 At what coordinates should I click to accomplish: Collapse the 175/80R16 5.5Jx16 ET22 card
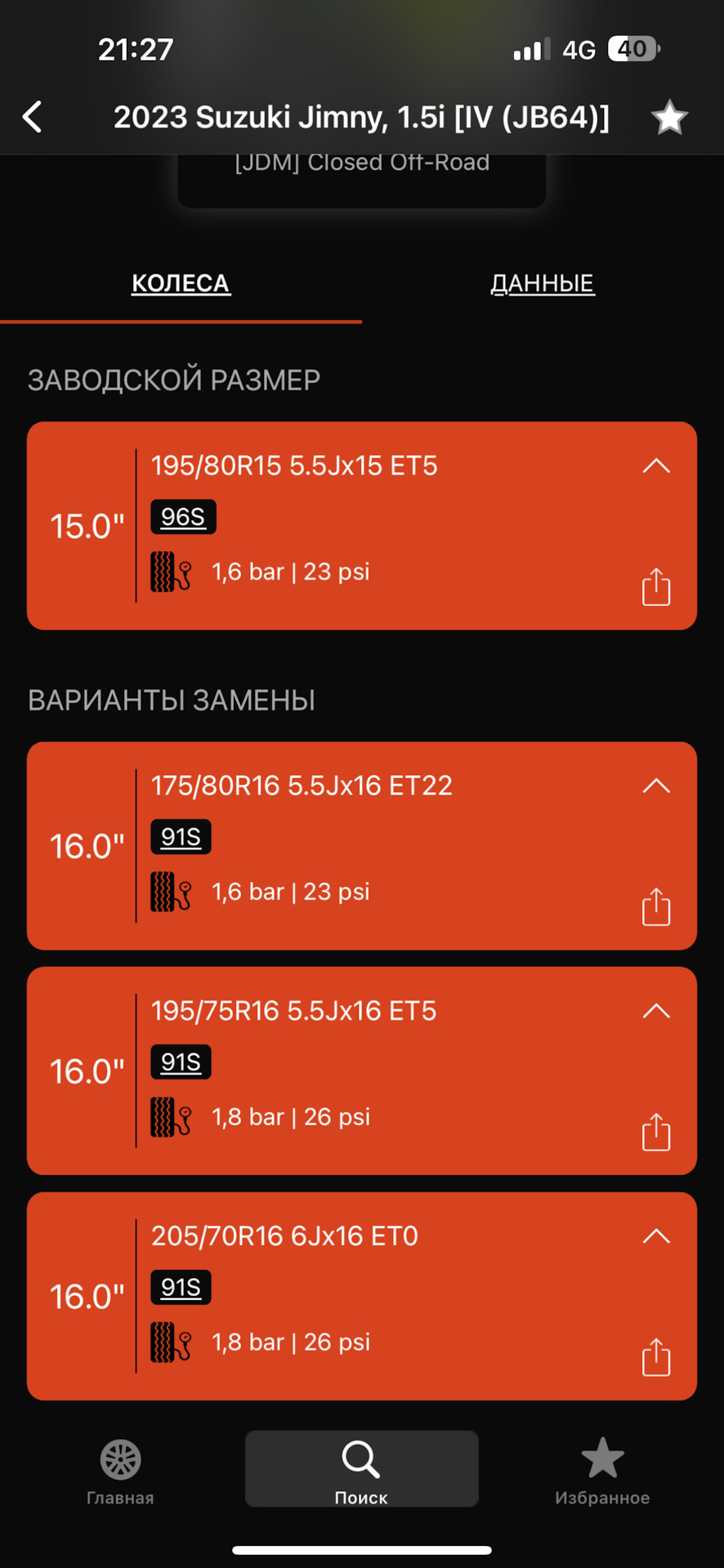655,786
